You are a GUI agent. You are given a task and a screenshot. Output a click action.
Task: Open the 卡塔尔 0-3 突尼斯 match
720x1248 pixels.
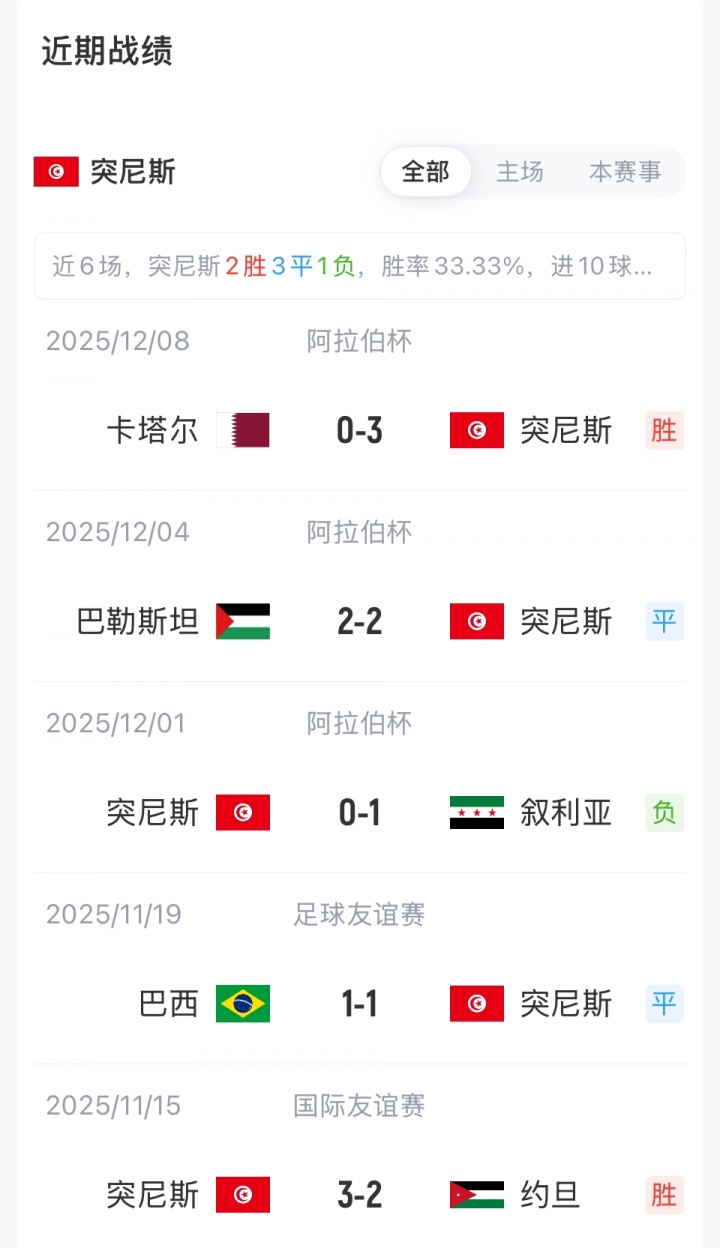tap(360, 430)
